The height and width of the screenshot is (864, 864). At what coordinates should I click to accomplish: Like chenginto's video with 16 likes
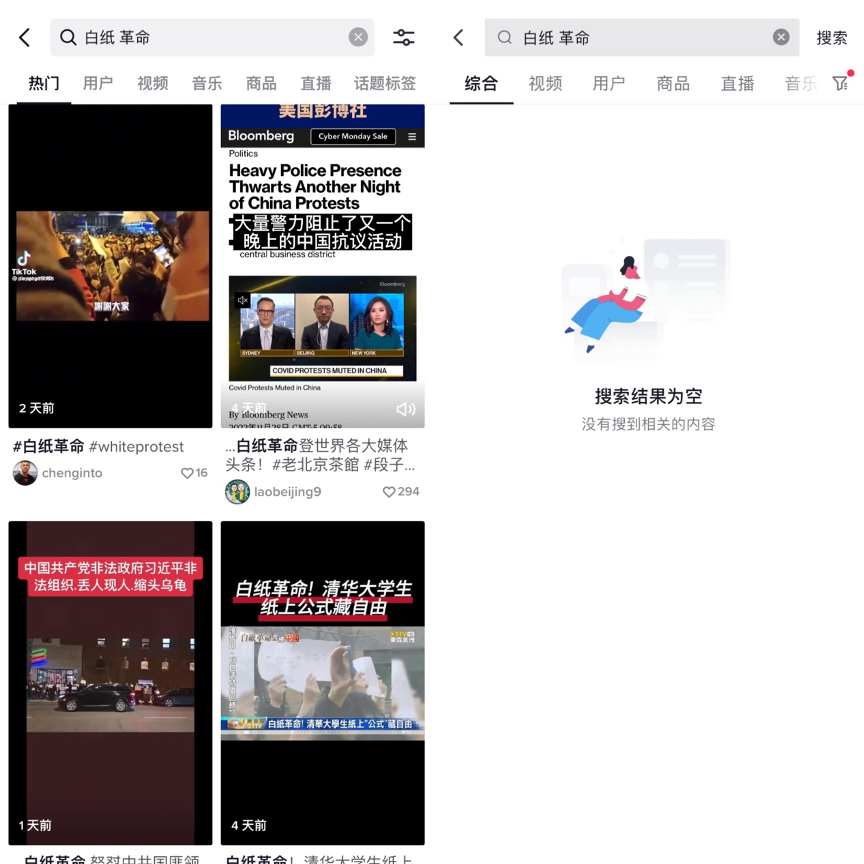point(187,473)
